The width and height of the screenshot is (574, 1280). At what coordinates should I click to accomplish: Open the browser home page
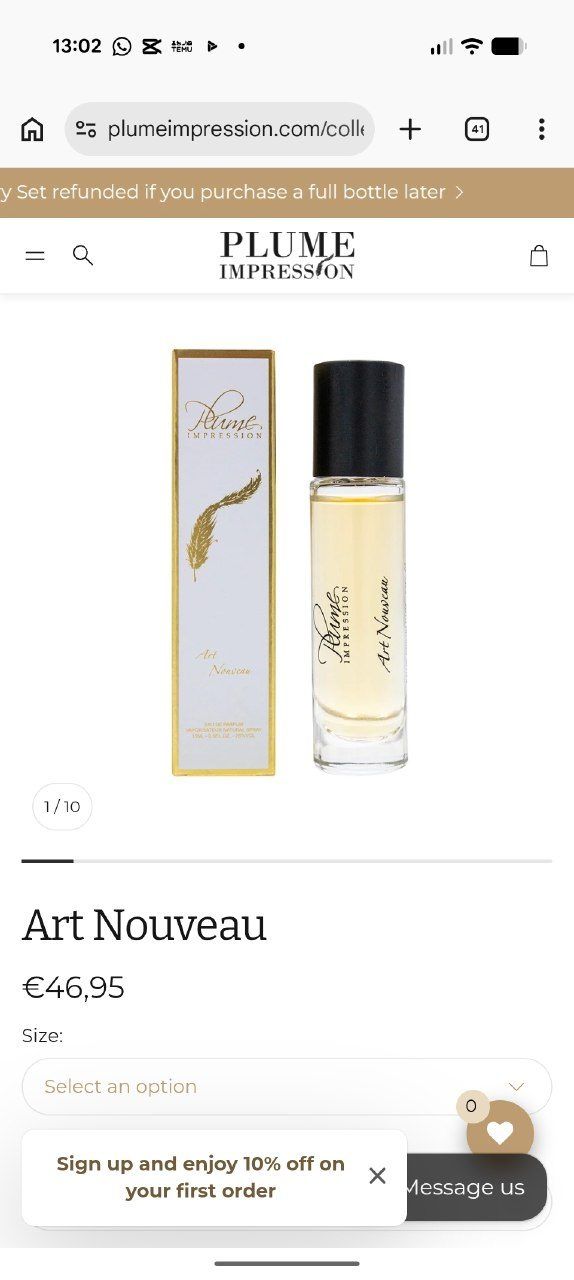pos(32,129)
